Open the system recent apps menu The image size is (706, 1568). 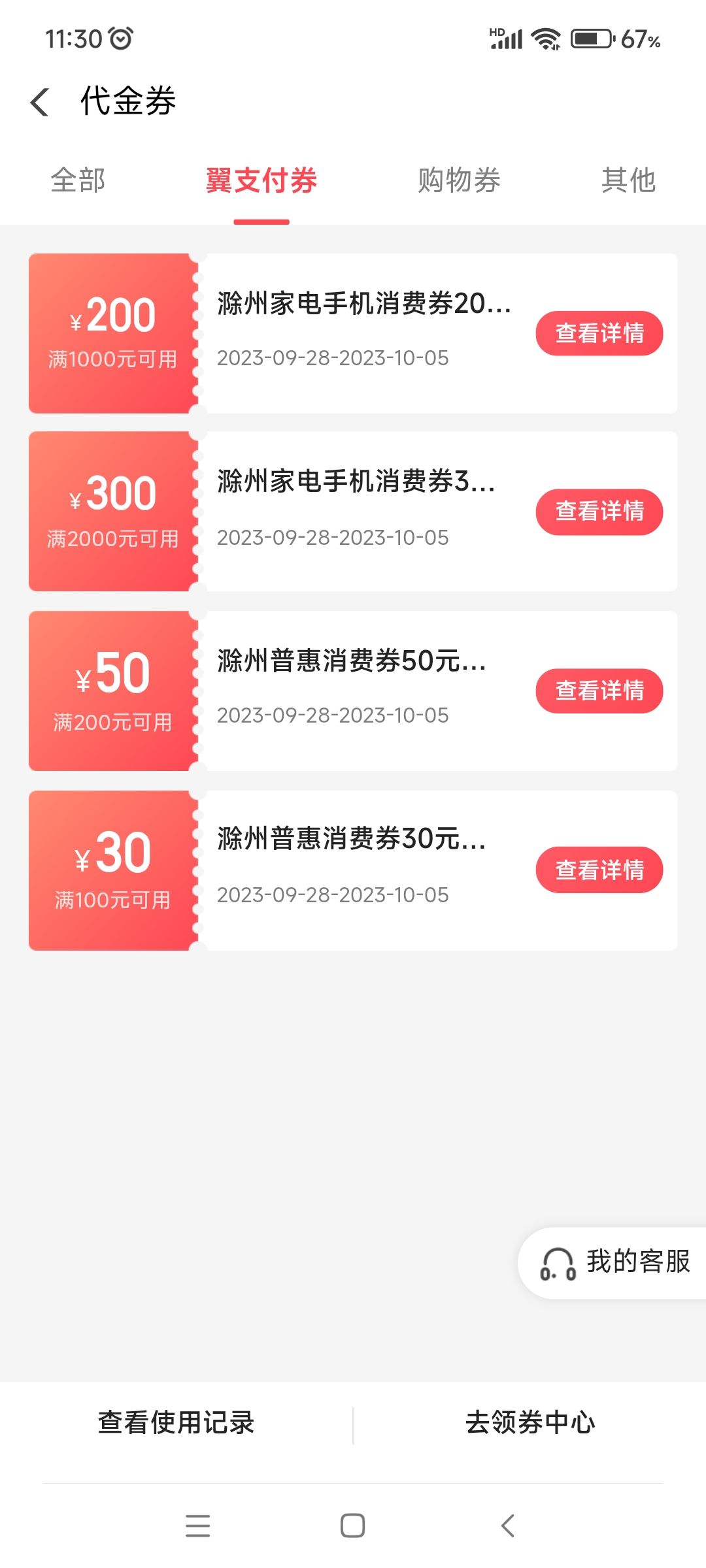(x=197, y=1526)
